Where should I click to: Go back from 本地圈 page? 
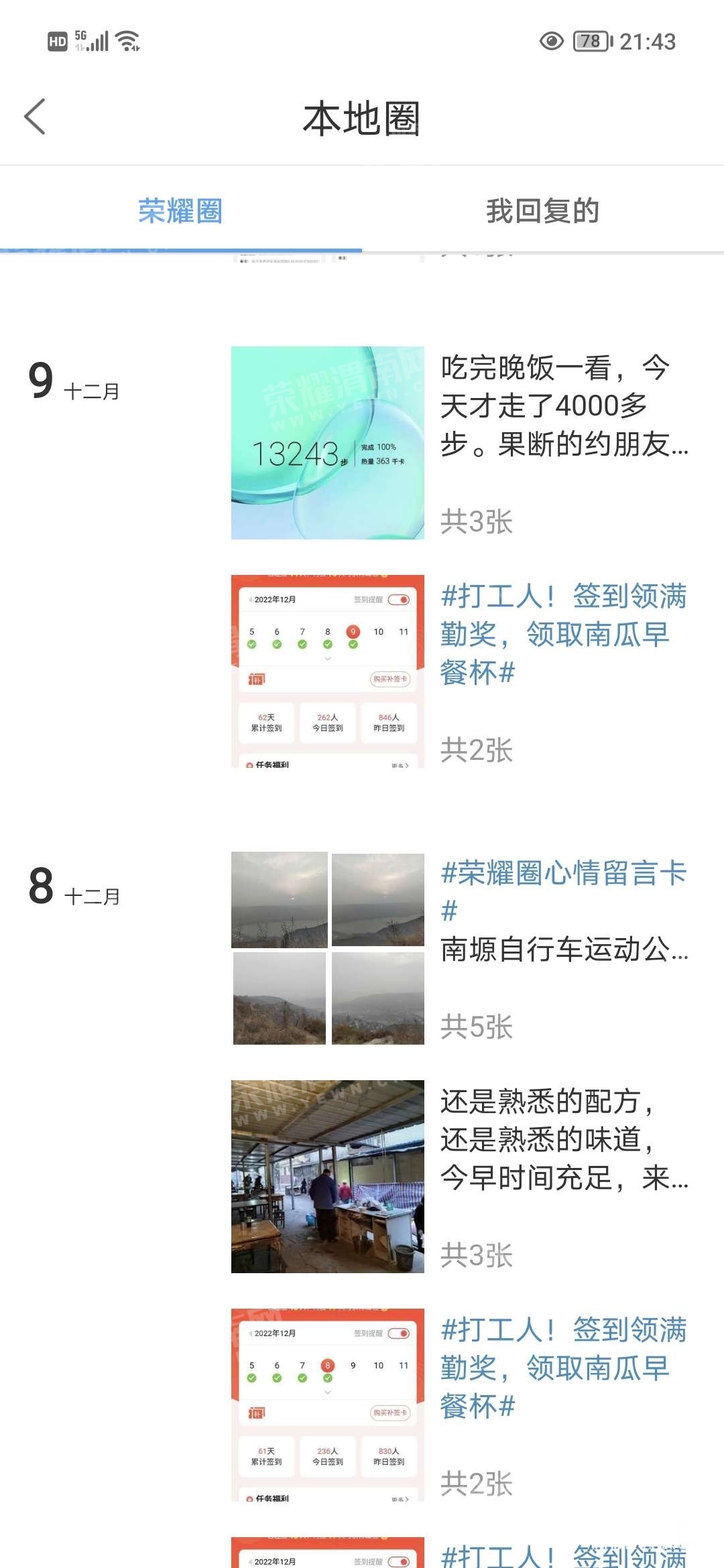click(35, 117)
